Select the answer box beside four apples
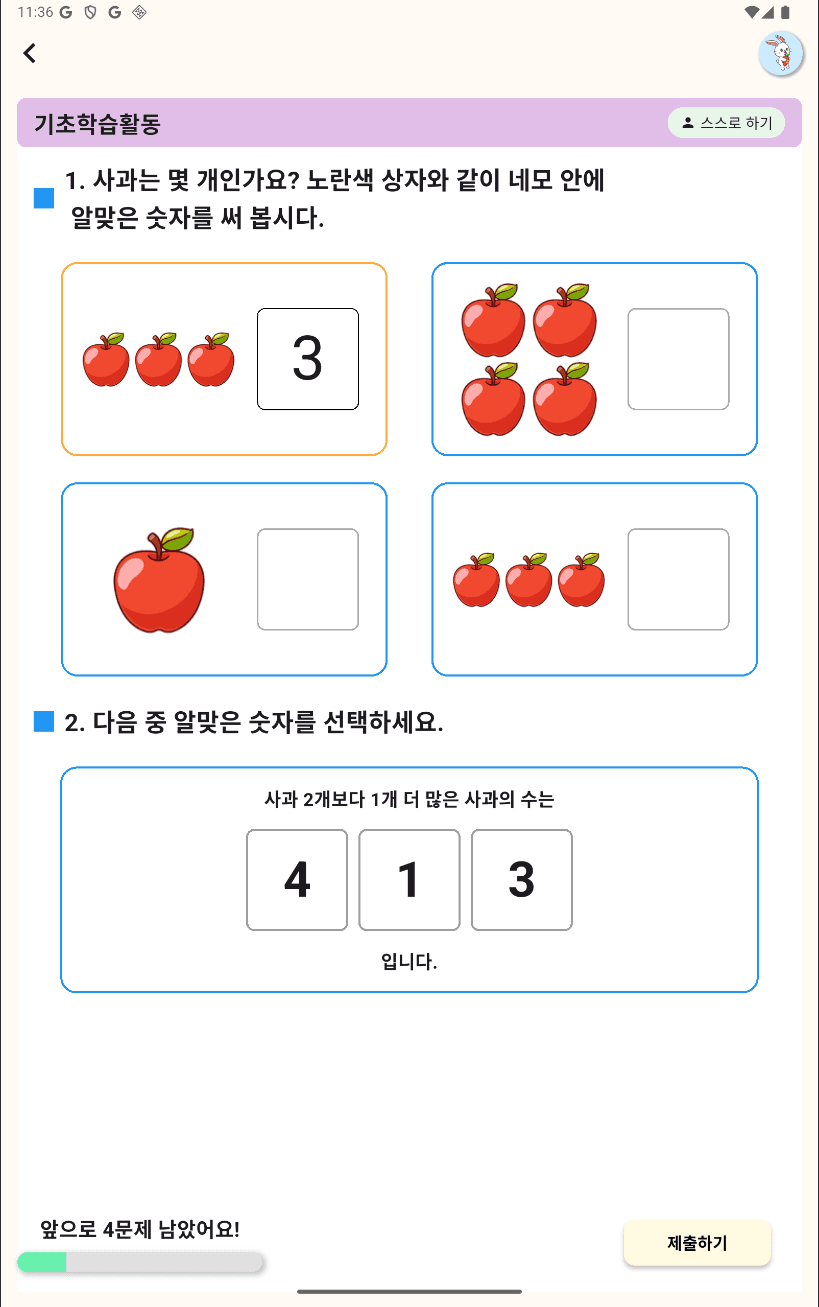This screenshot has width=819, height=1307. pyautogui.click(x=678, y=359)
